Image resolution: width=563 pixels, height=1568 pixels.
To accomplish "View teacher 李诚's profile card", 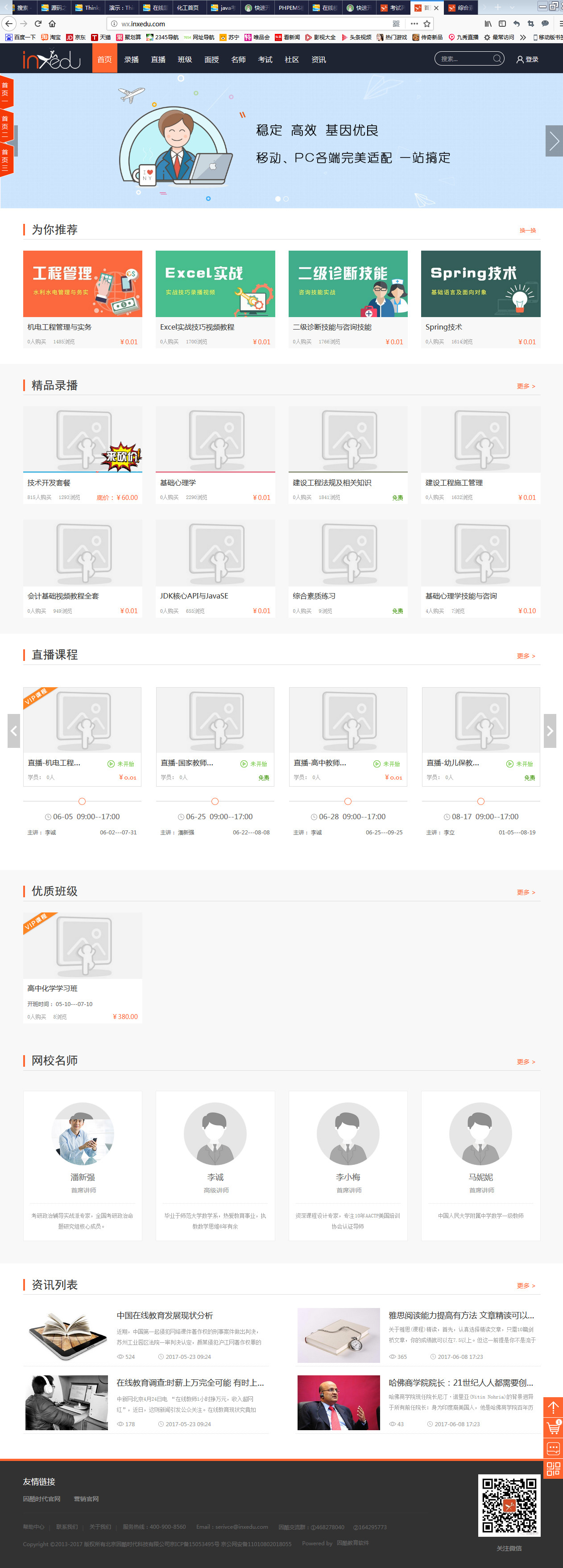I will [215, 1164].
